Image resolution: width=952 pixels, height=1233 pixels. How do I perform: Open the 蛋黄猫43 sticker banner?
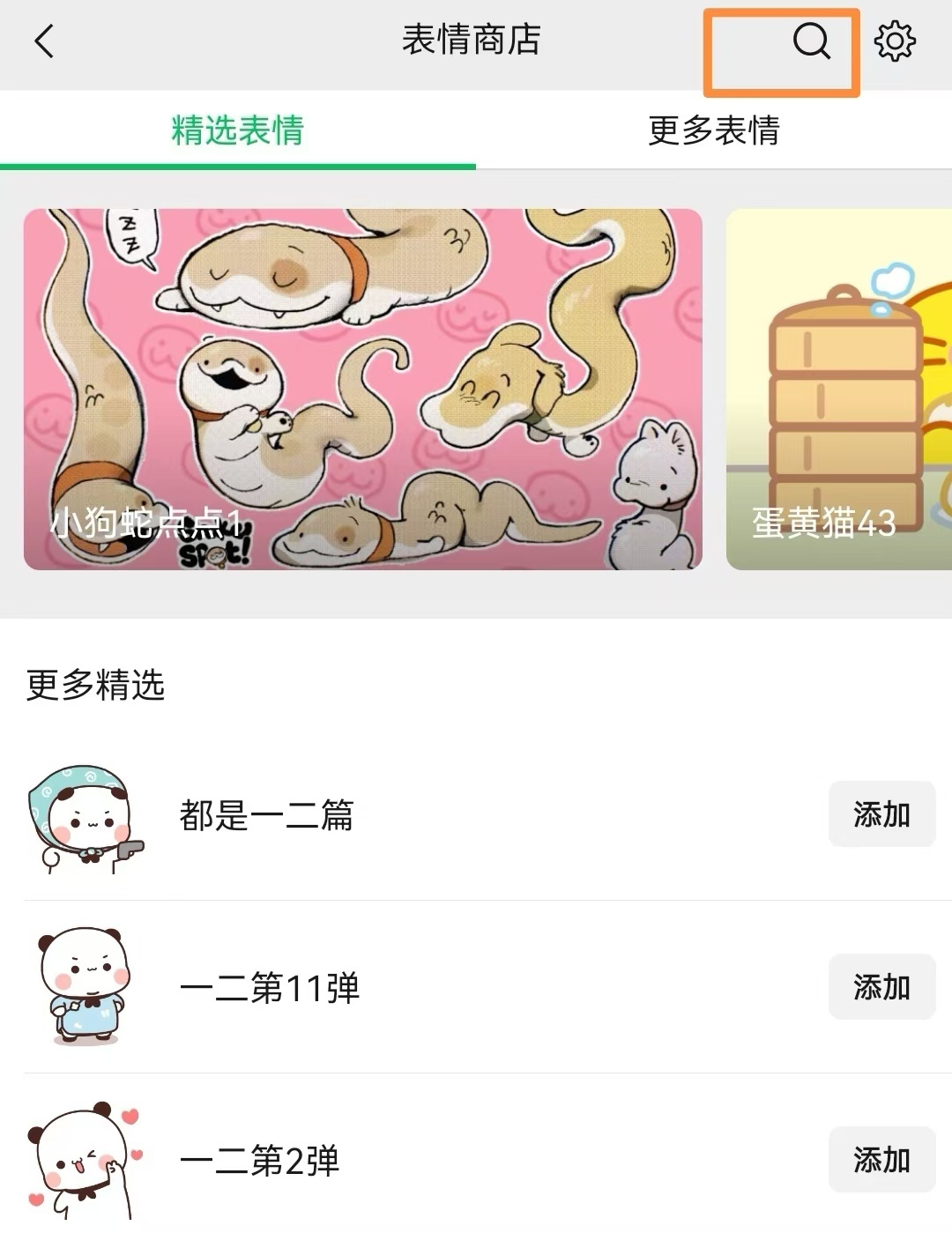pyautogui.click(x=839, y=389)
